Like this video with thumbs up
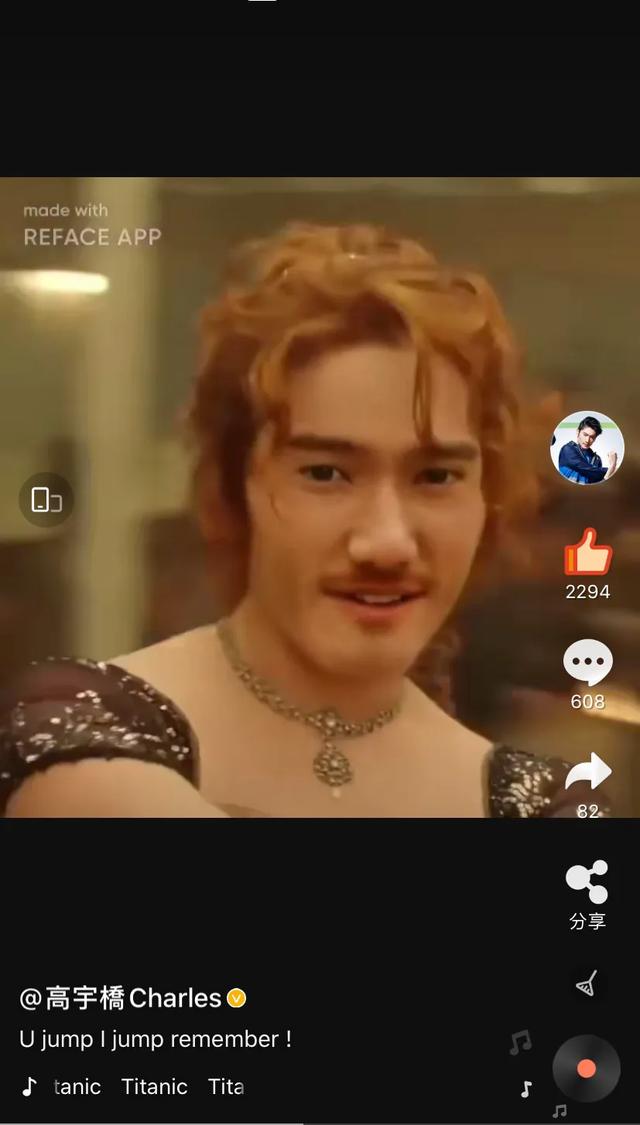The height and width of the screenshot is (1125, 640). pyautogui.click(x=587, y=552)
